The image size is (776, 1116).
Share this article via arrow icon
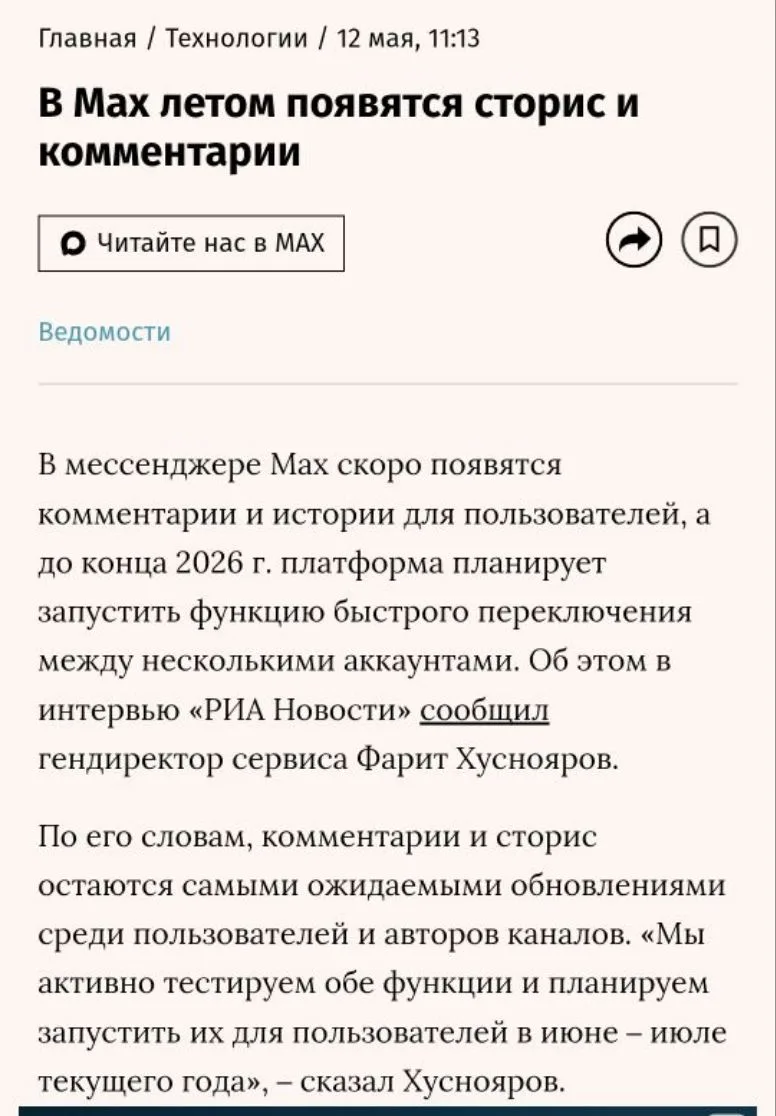pyautogui.click(x=634, y=240)
